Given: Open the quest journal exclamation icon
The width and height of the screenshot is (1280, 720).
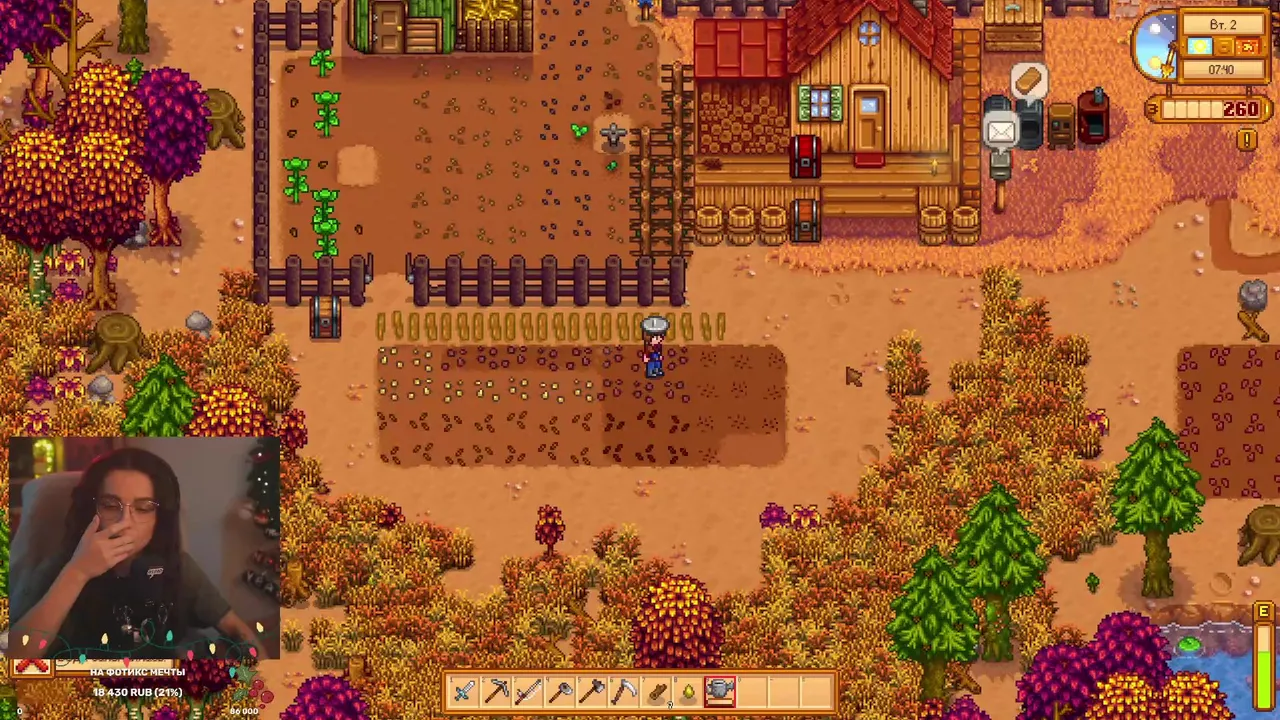Looking at the screenshot, I should pyautogui.click(x=1247, y=141).
